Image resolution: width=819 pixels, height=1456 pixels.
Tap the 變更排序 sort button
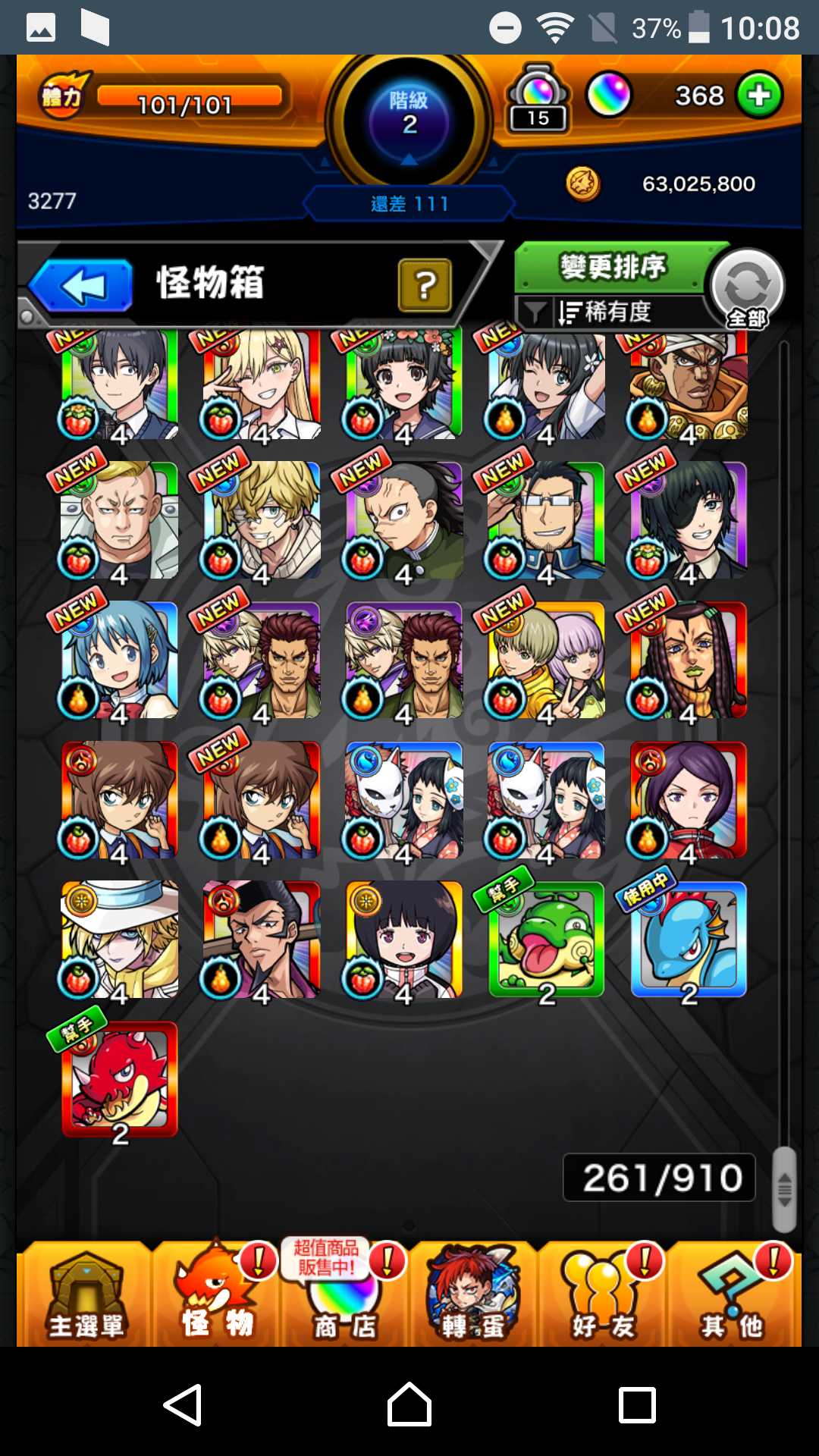click(611, 267)
